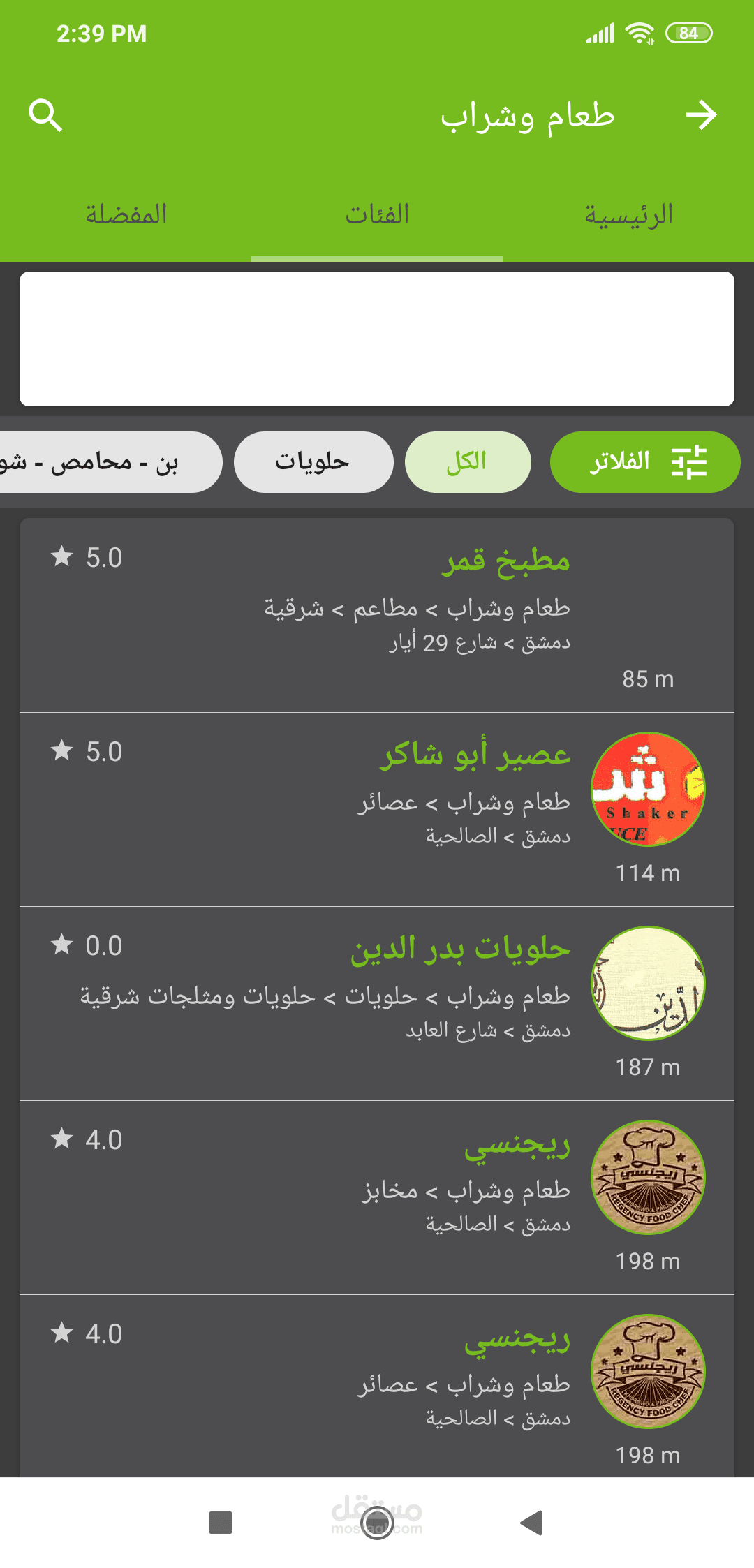Open the search icon in the app bar
The image size is (754, 1568).
tap(45, 115)
